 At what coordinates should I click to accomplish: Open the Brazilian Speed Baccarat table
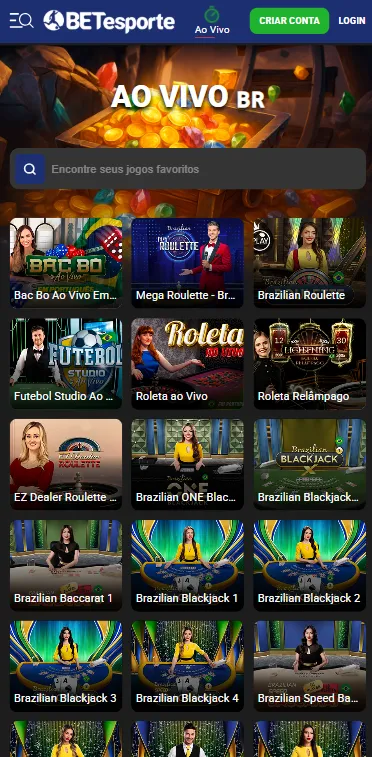point(310,666)
